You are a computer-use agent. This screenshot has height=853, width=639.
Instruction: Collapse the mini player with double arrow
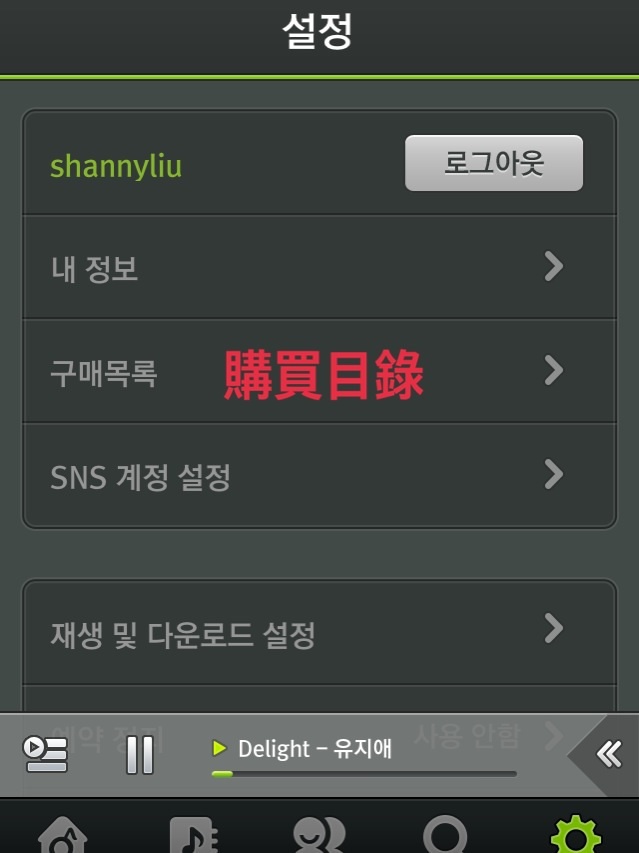coord(608,754)
